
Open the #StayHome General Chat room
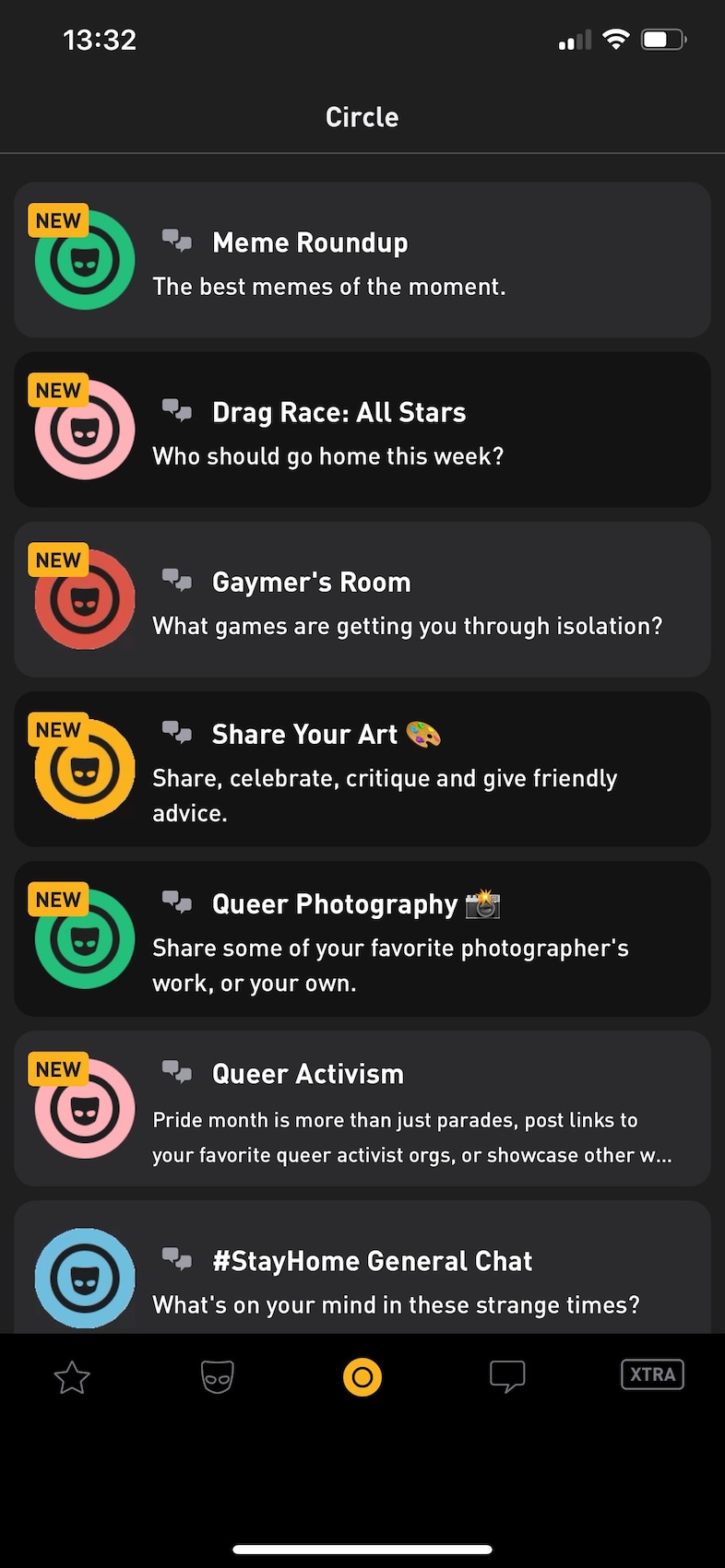point(373,1260)
